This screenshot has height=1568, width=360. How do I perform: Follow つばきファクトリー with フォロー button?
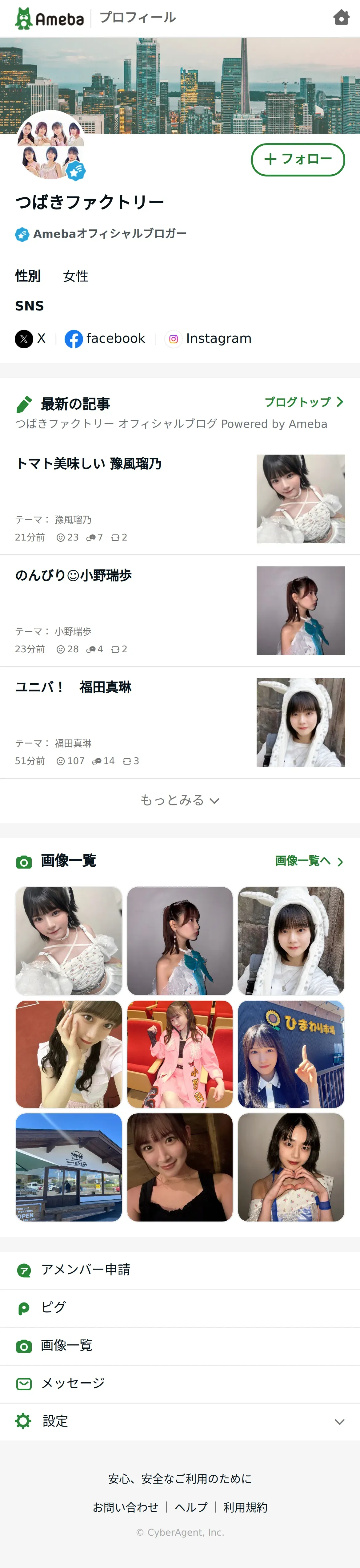pyautogui.click(x=298, y=160)
